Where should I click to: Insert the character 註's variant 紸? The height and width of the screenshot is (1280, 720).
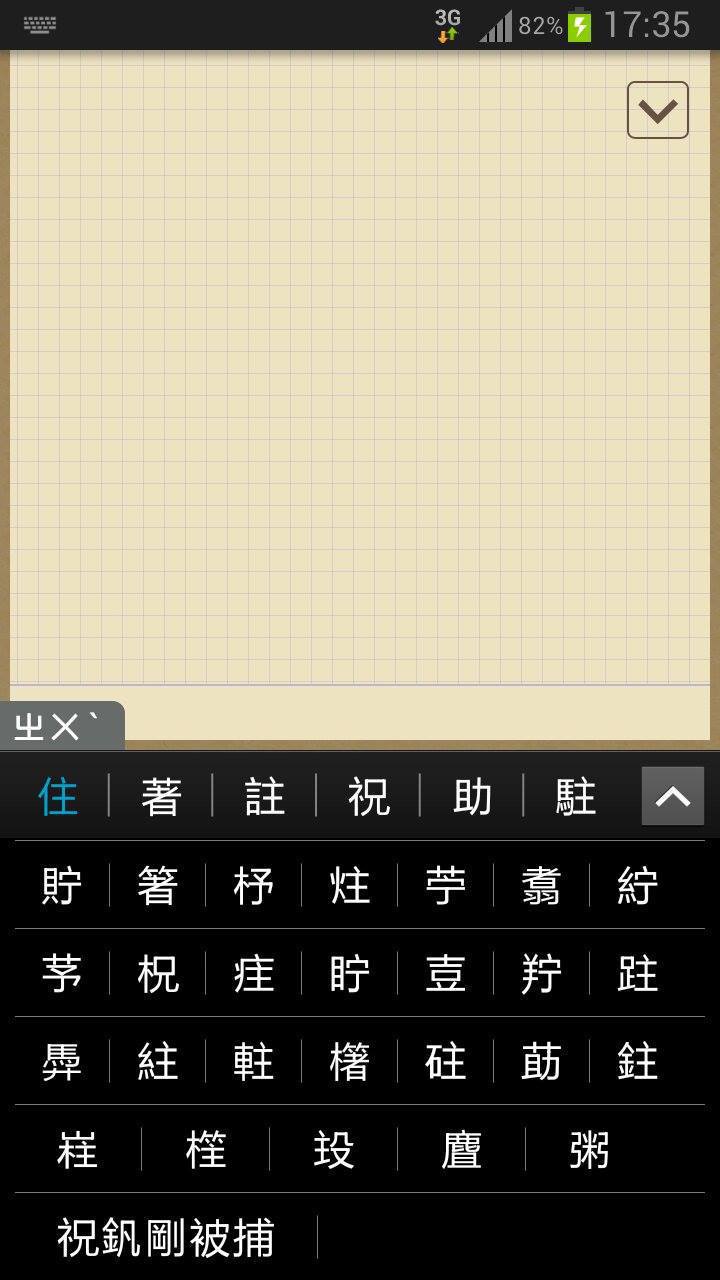tap(157, 1062)
